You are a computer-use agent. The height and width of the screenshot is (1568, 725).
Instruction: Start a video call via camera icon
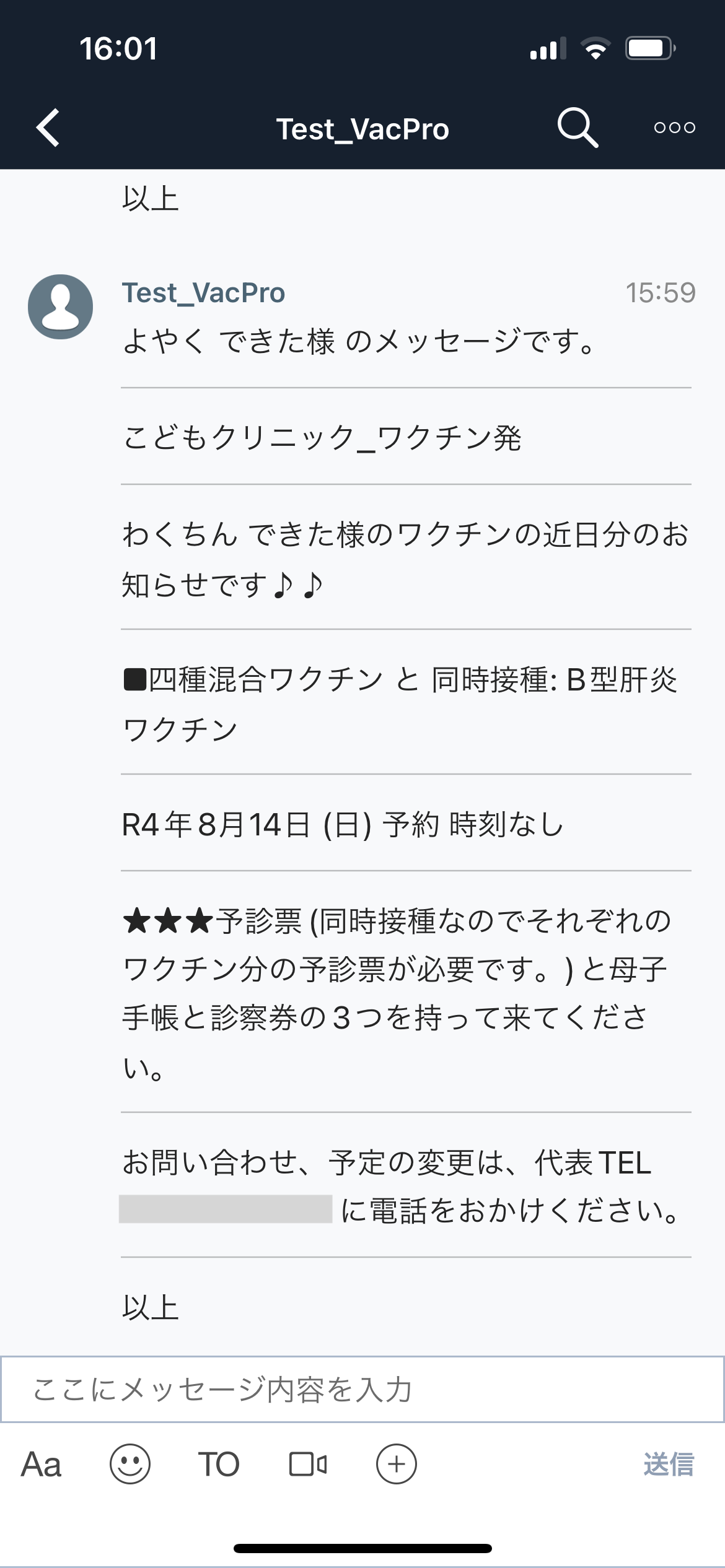click(308, 1465)
